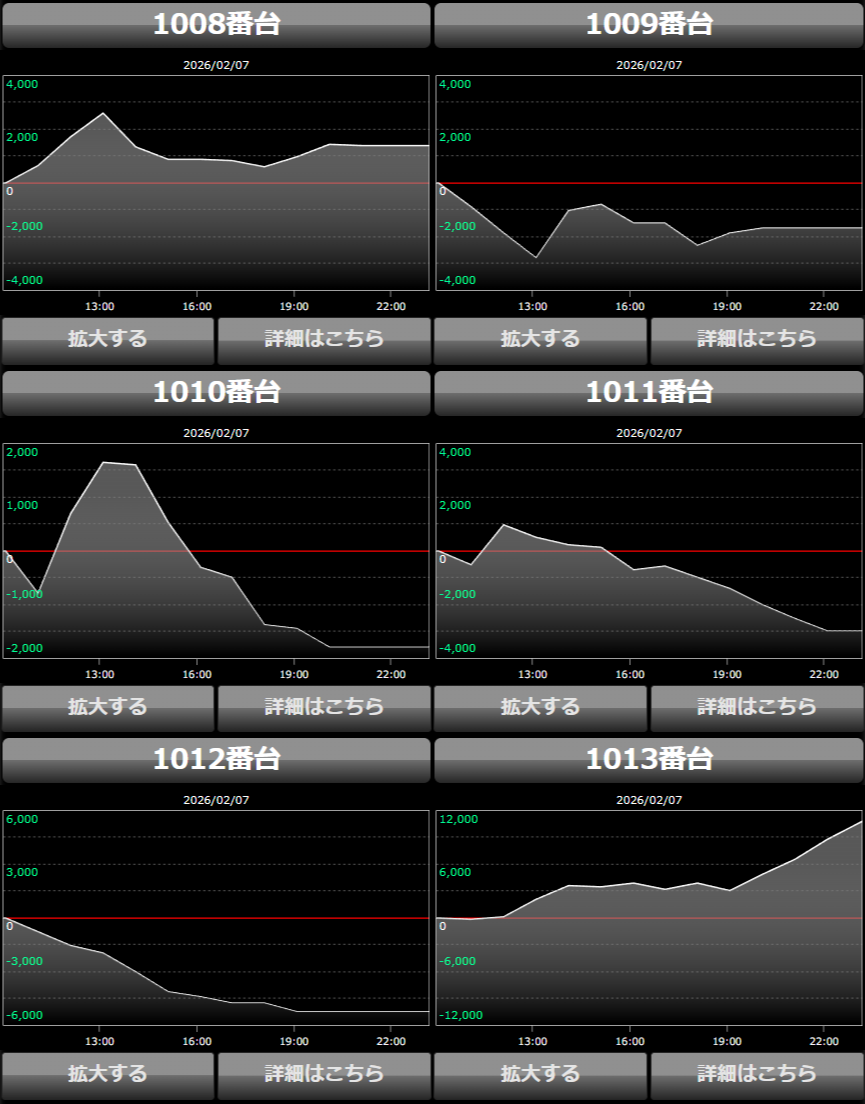The image size is (865, 1104).
Task: Expand the 1011番台 graph with 拡大する
Action: (540, 708)
